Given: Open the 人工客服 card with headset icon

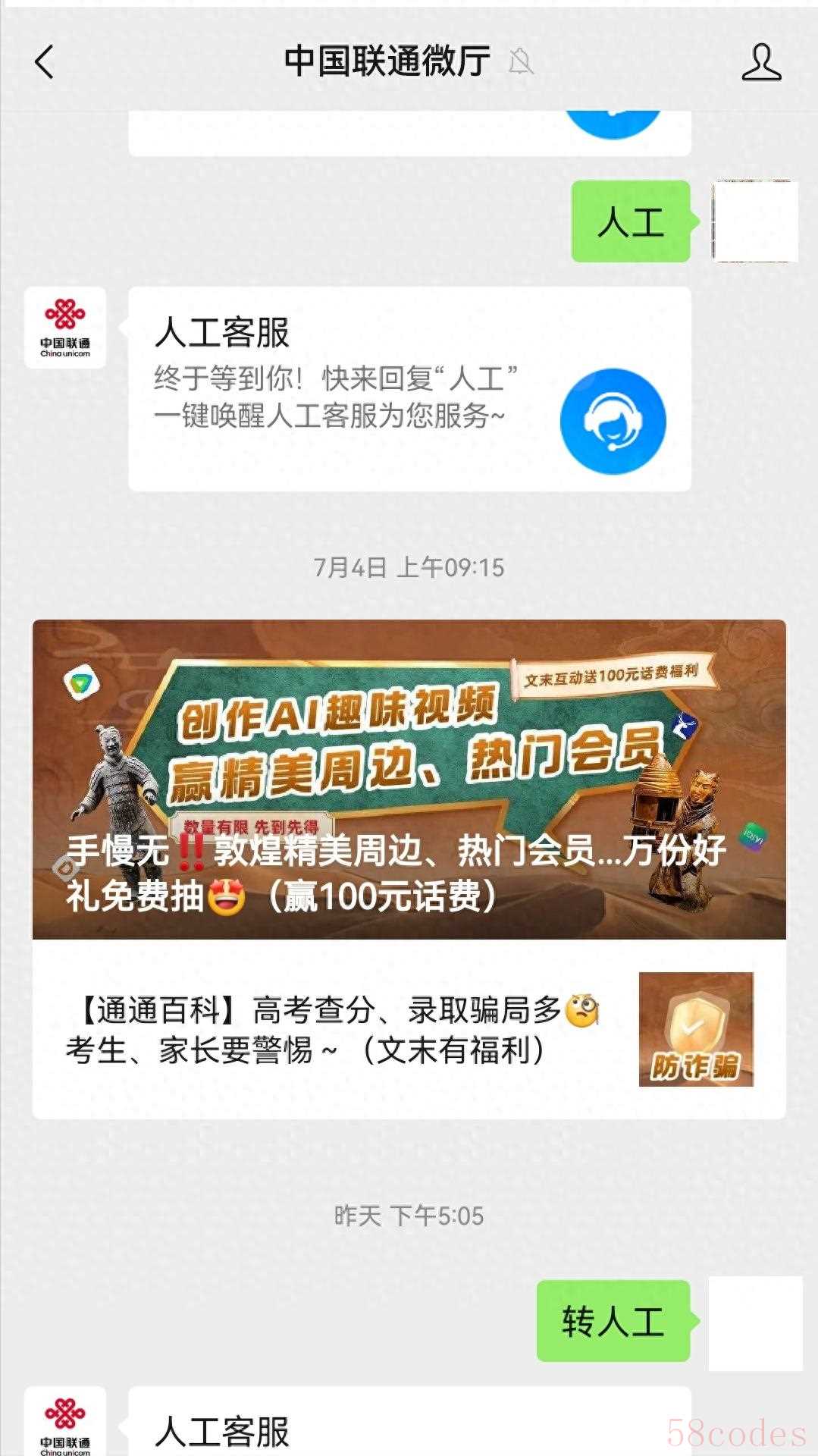Looking at the screenshot, I should click(x=409, y=389).
